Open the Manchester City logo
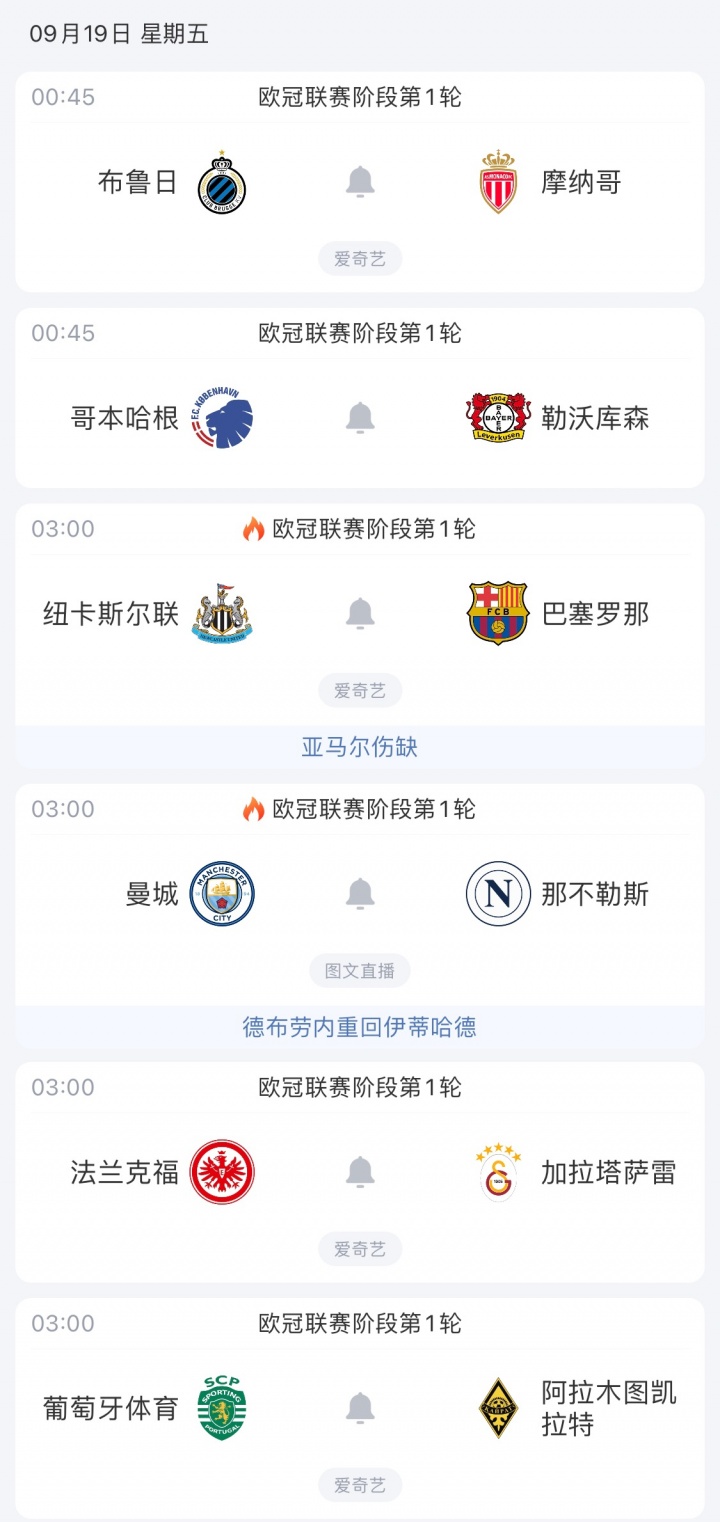 tap(221, 893)
